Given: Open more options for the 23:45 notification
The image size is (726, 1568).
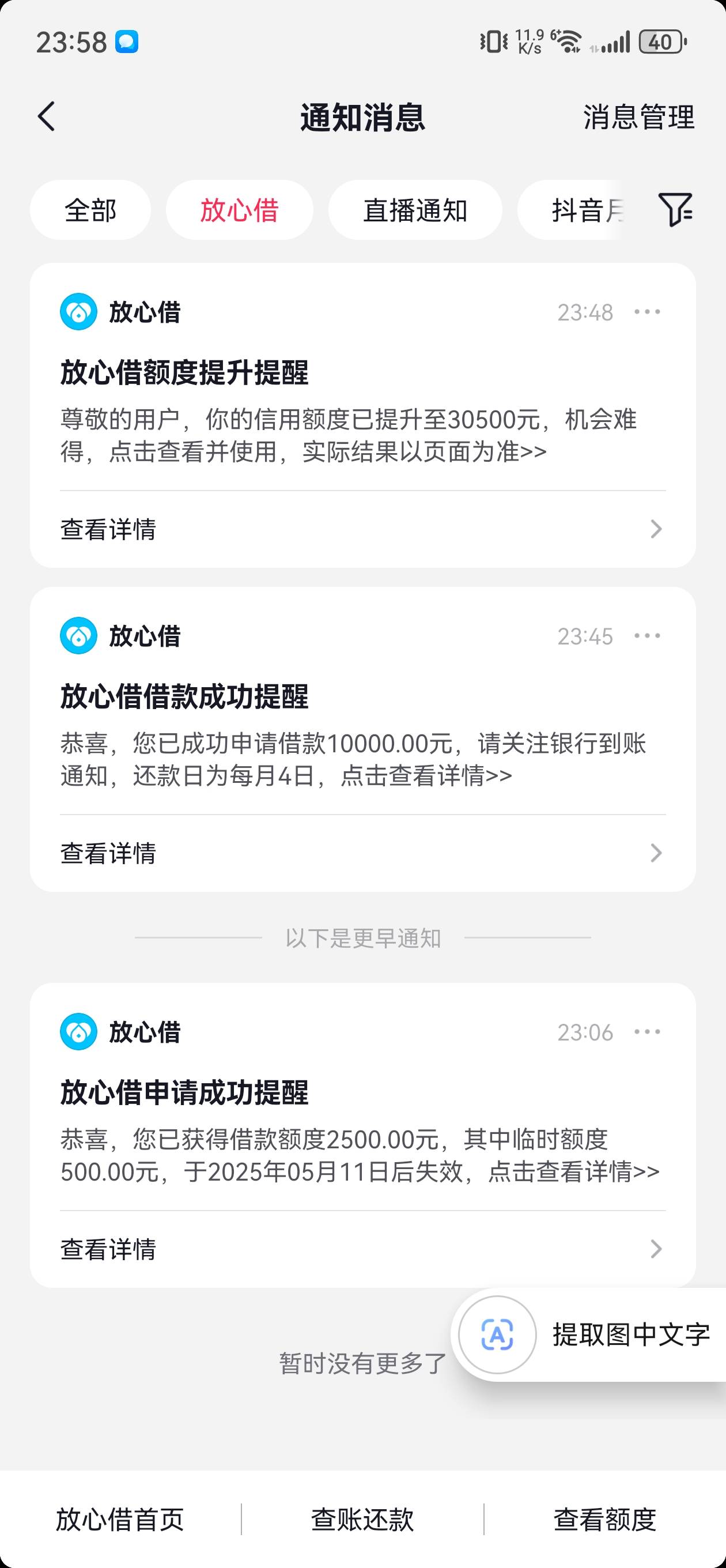Looking at the screenshot, I should click(647, 635).
